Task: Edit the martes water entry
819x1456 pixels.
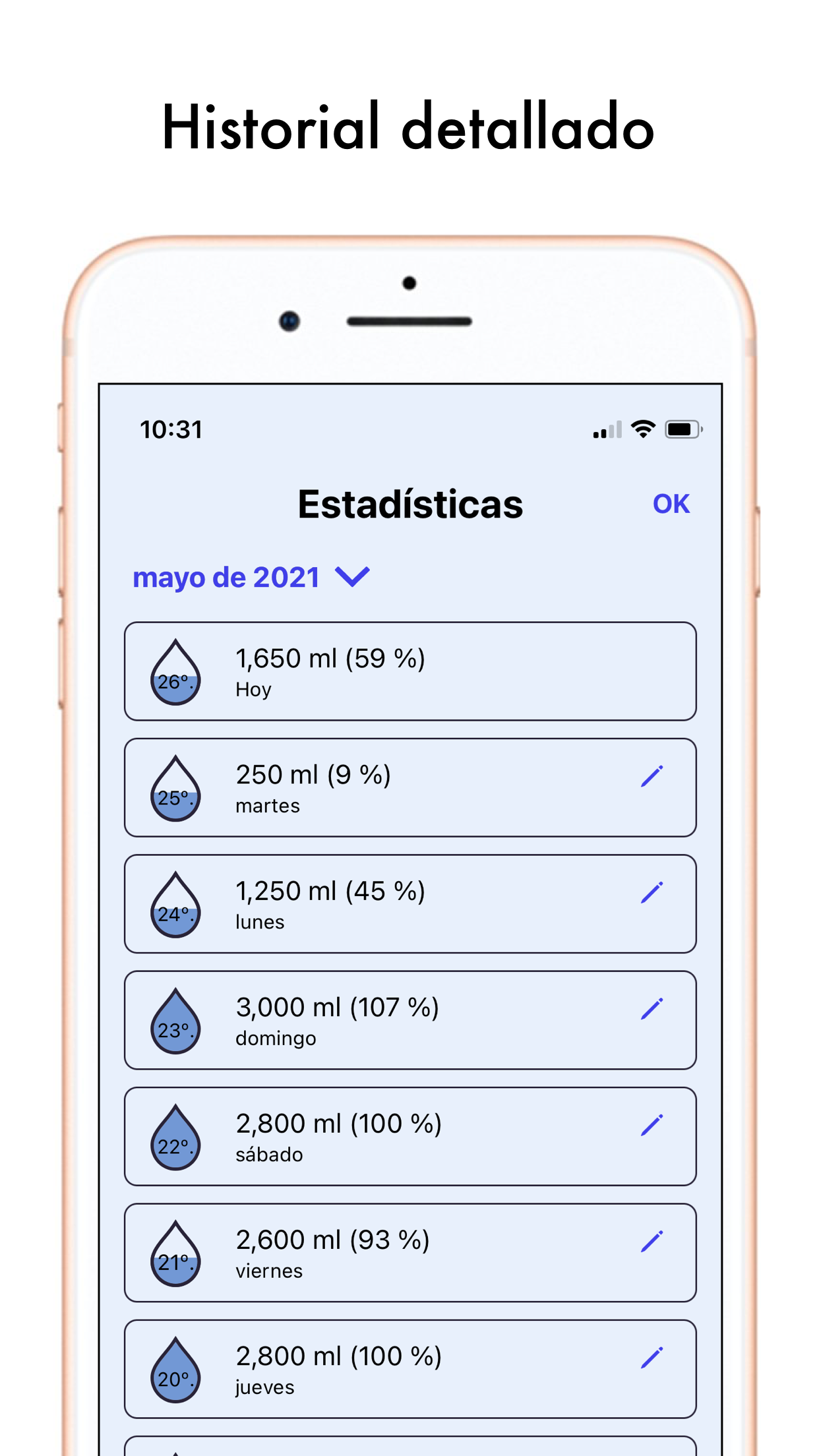Action: [x=653, y=777]
